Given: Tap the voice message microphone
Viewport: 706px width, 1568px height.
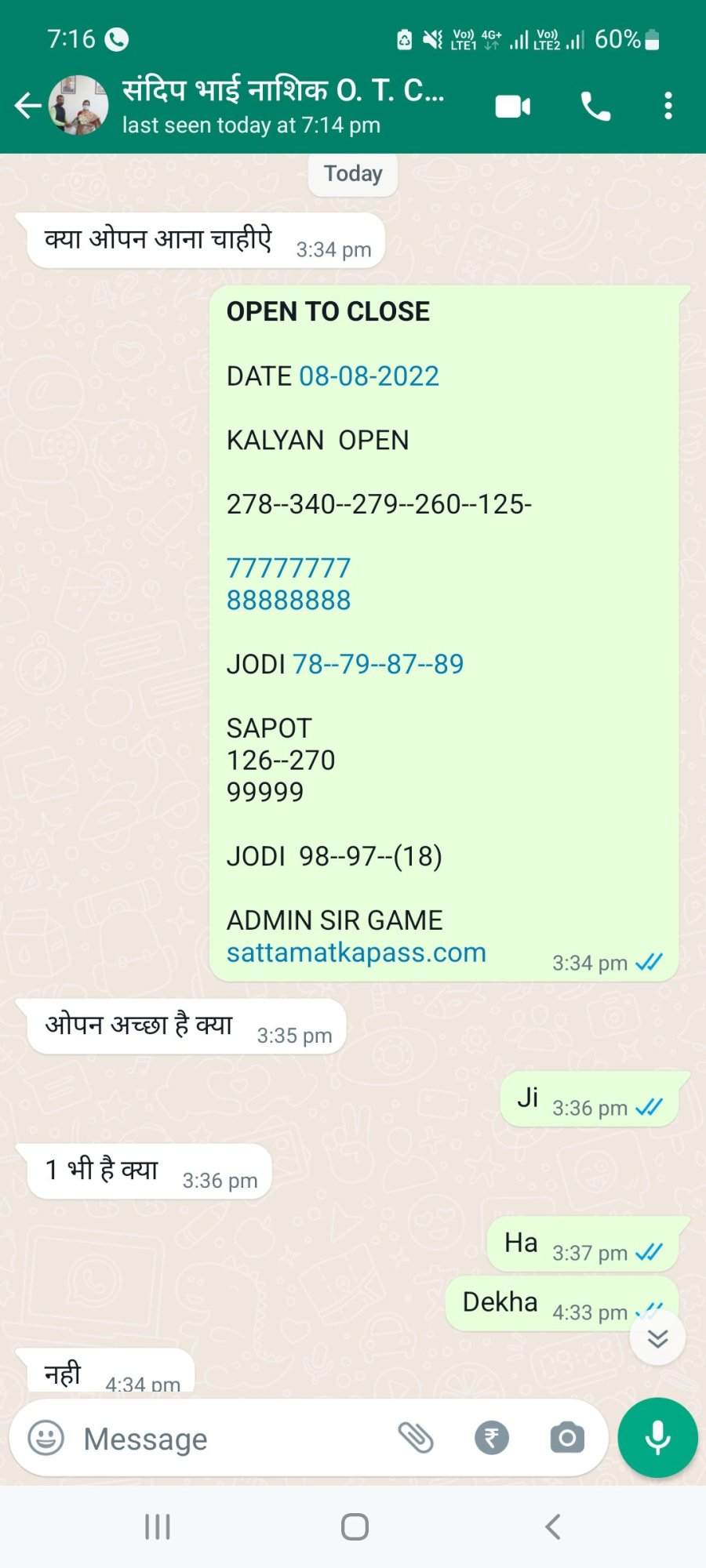Looking at the screenshot, I should (x=657, y=1438).
